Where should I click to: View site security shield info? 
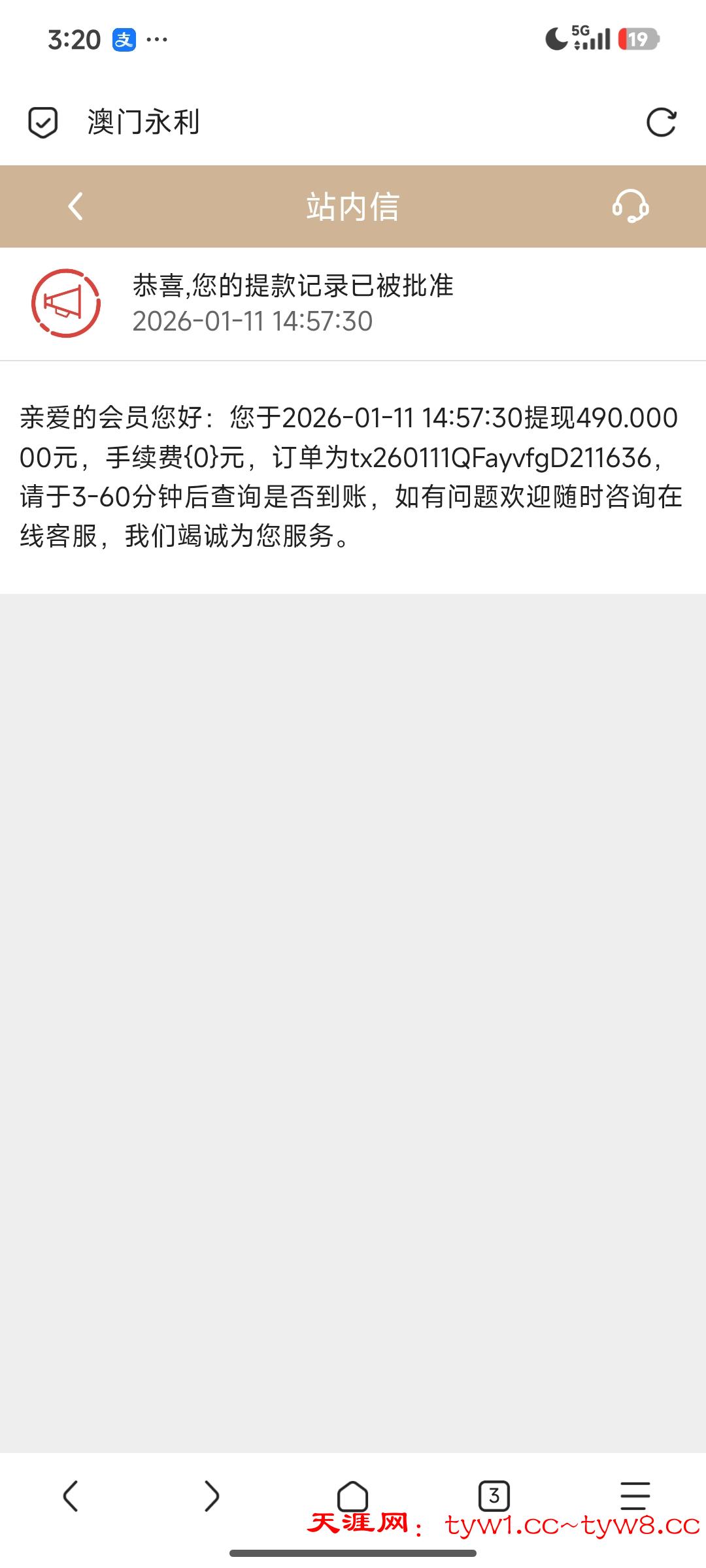[43, 122]
